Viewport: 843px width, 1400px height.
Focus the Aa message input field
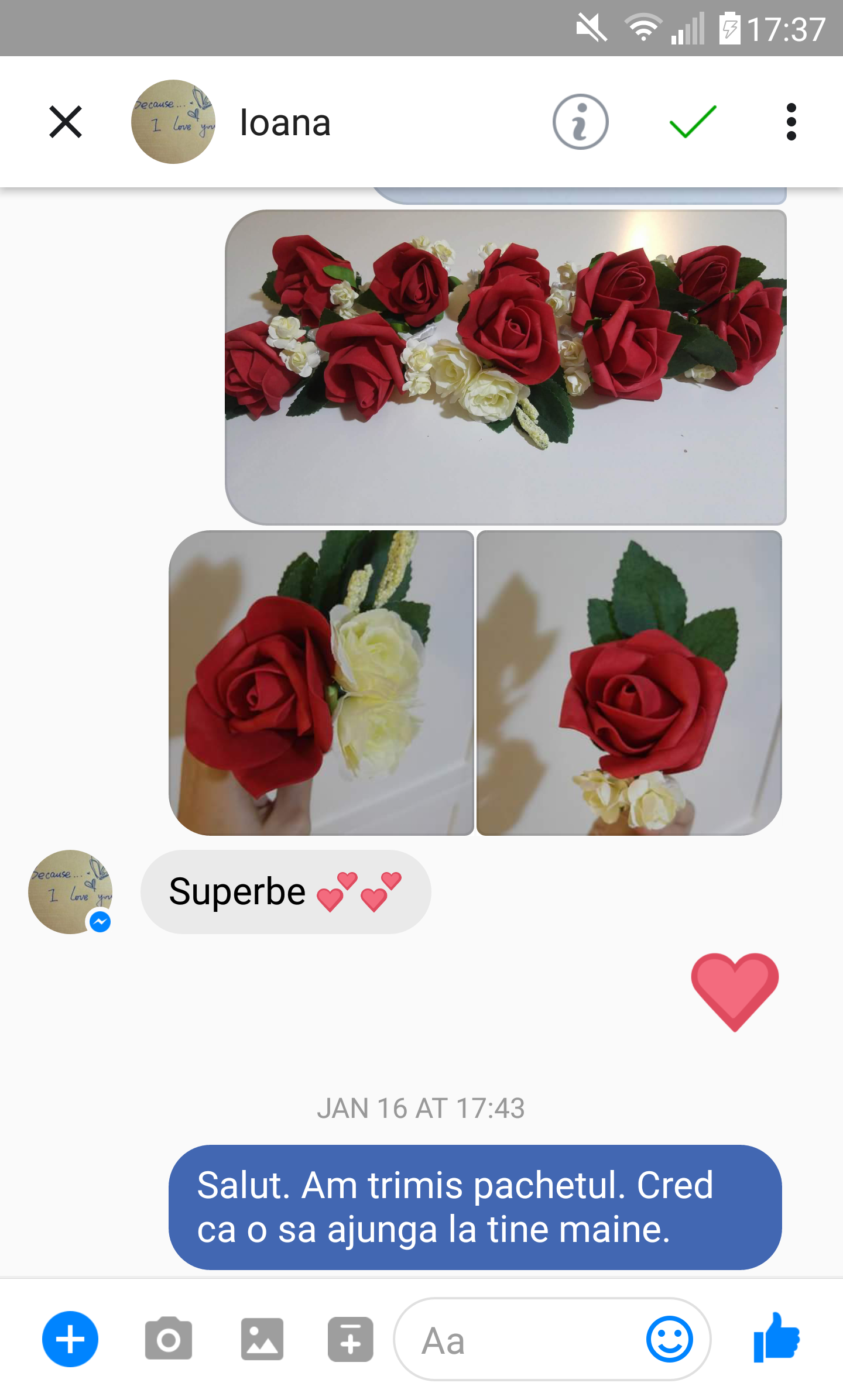pos(515,1339)
